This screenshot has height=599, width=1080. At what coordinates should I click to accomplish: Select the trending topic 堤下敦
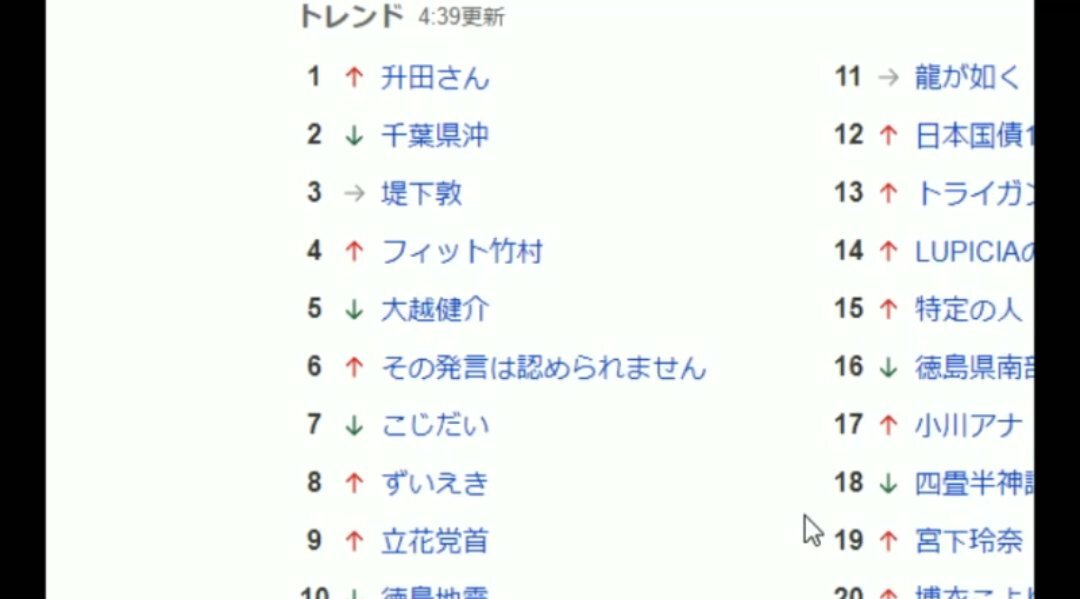pos(422,193)
